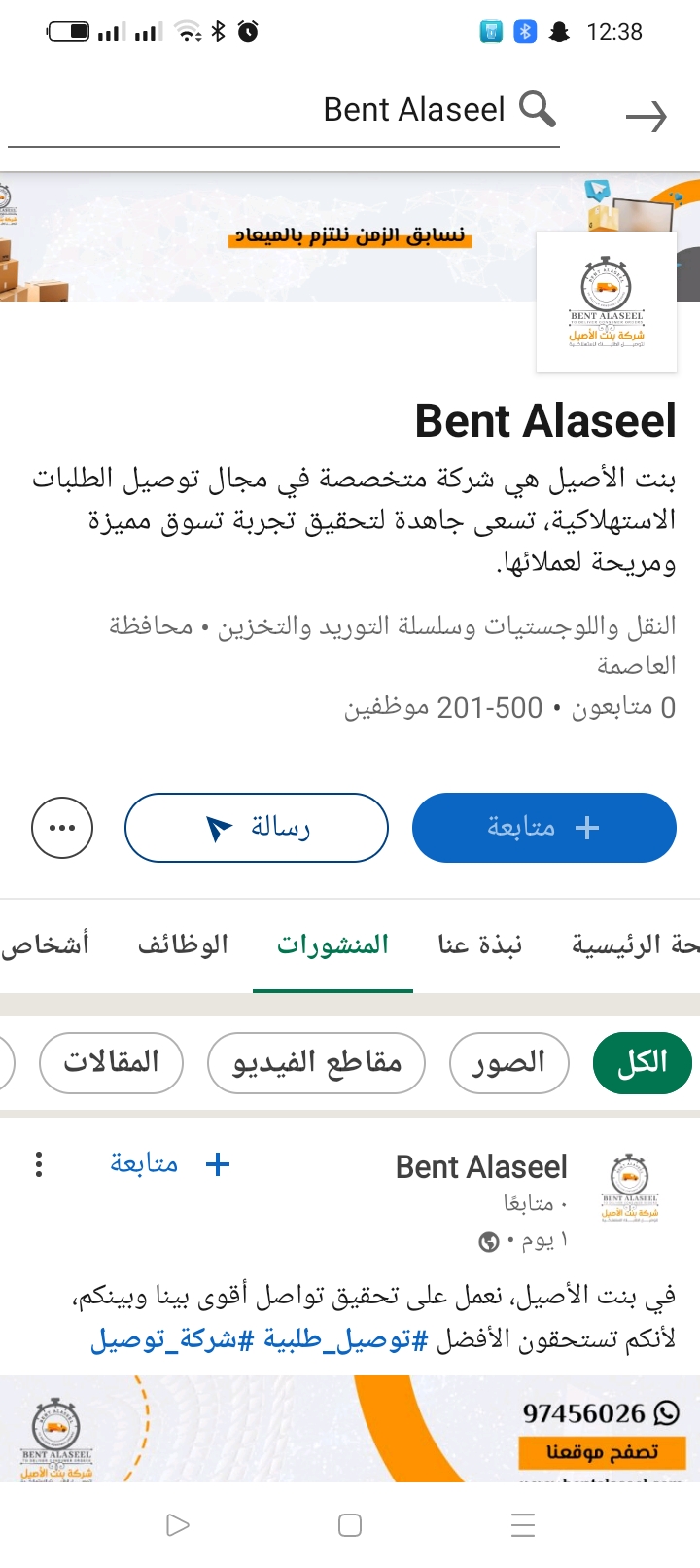
Task: Filter posts by مقاطع الفيديو chip
Action: click(x=317, y=1062)
